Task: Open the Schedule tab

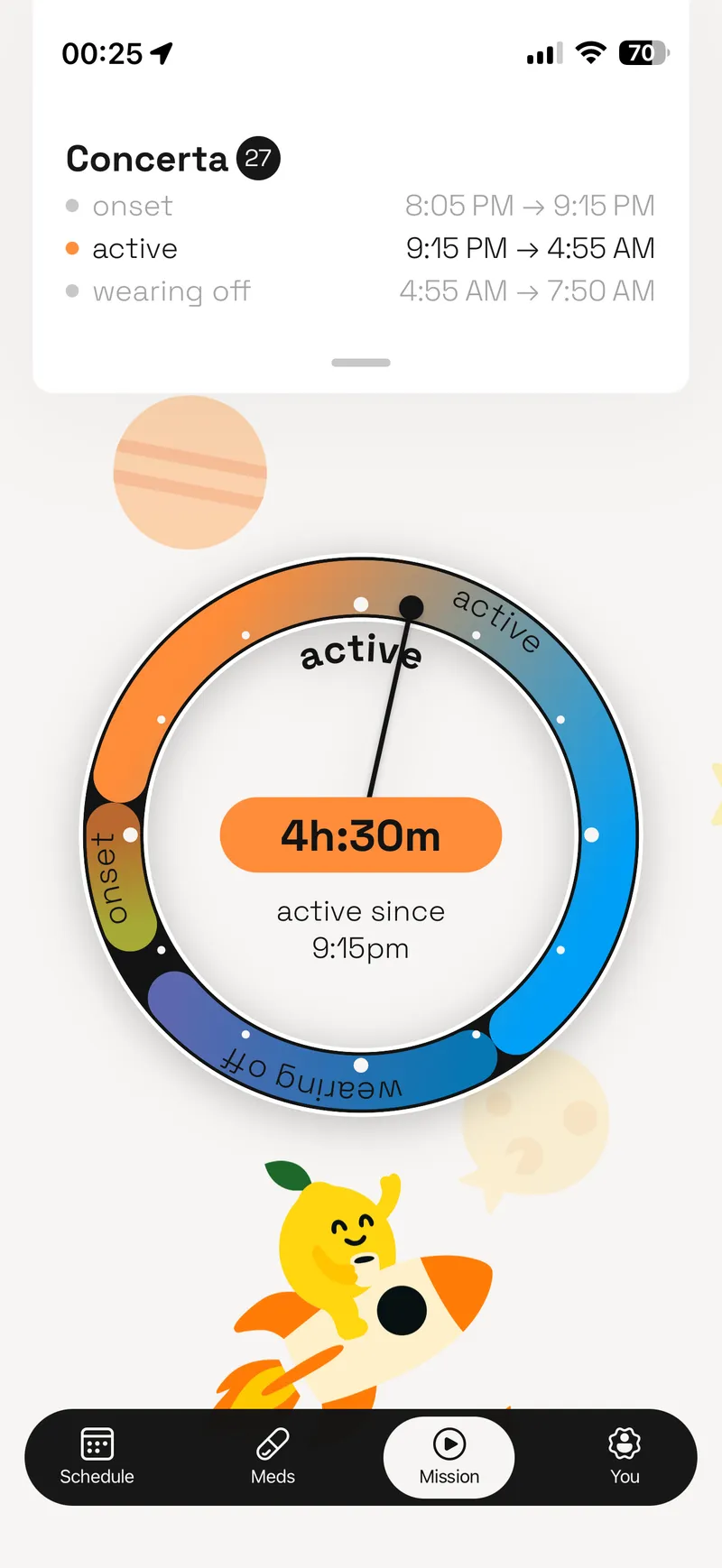Action: click(97, 1456)
